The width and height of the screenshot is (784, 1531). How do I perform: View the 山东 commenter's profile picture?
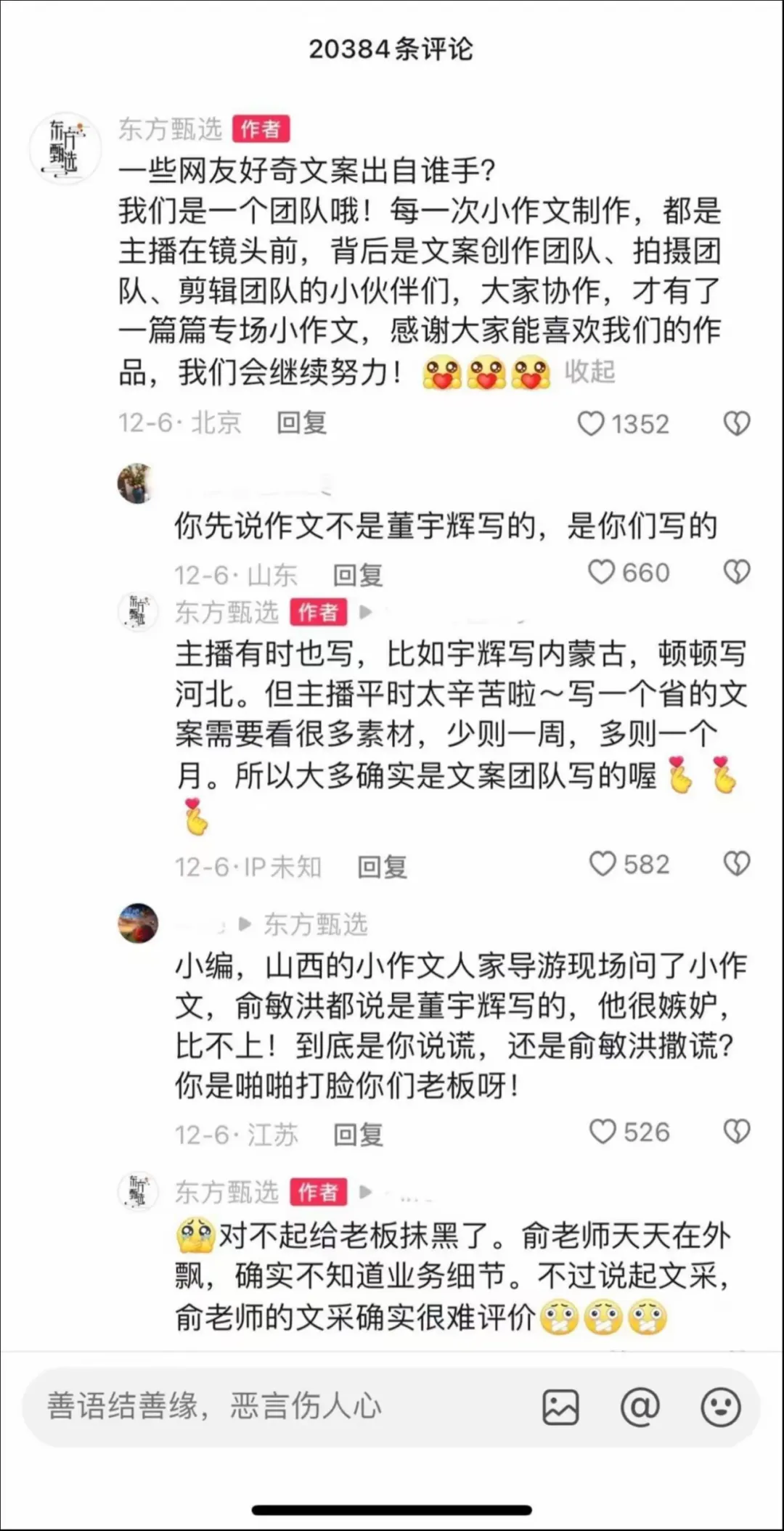[x=136, y=483]
